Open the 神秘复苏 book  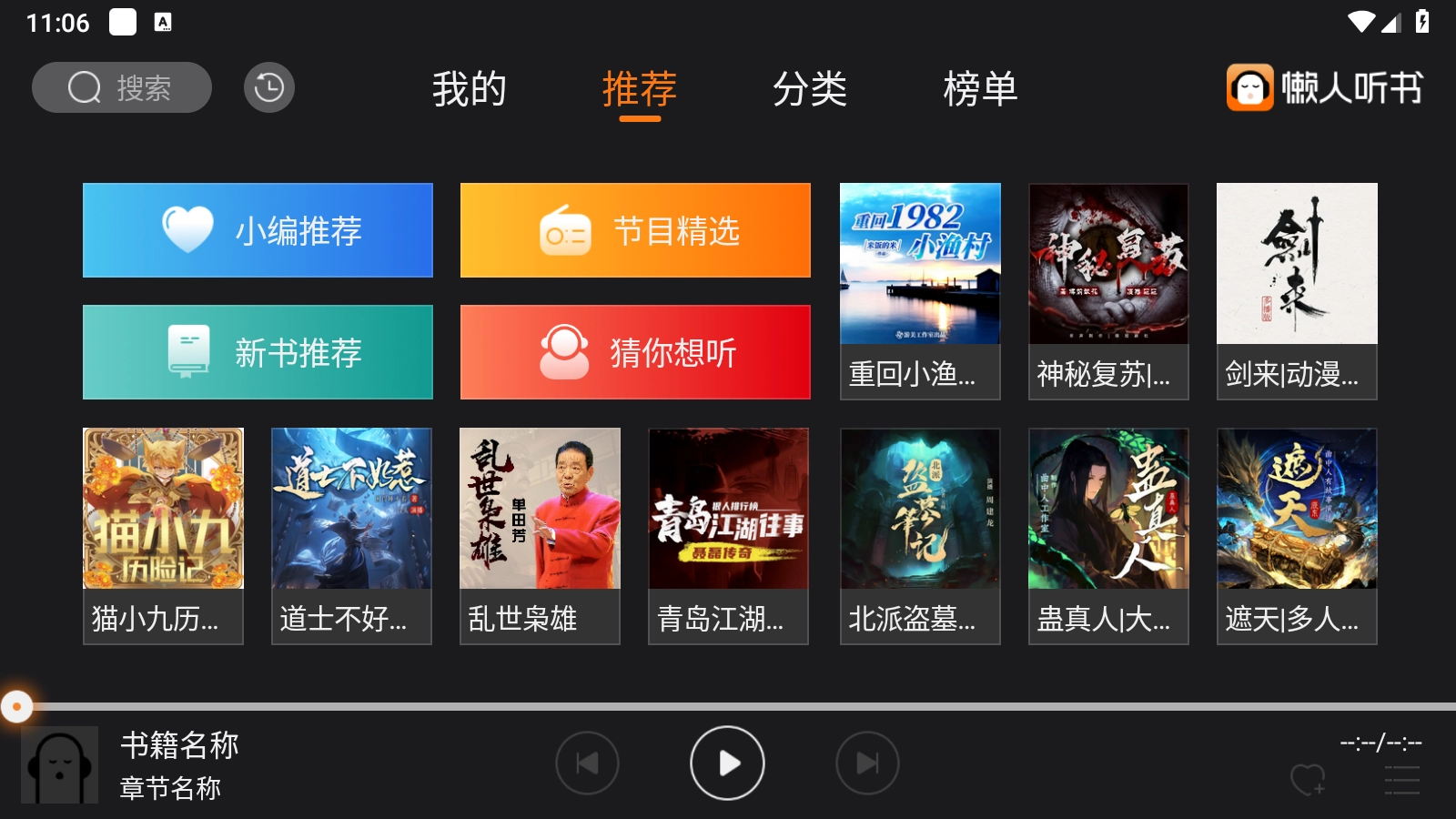pyautogui.click(x=1108, y=290)
